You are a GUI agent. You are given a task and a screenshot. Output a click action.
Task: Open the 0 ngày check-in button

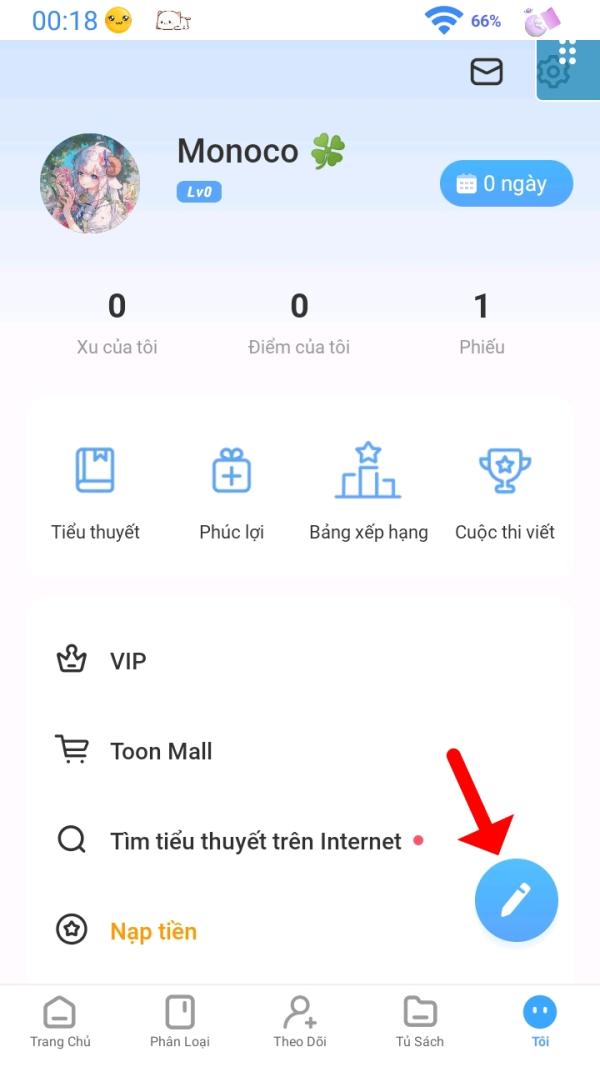pos(506,184)
